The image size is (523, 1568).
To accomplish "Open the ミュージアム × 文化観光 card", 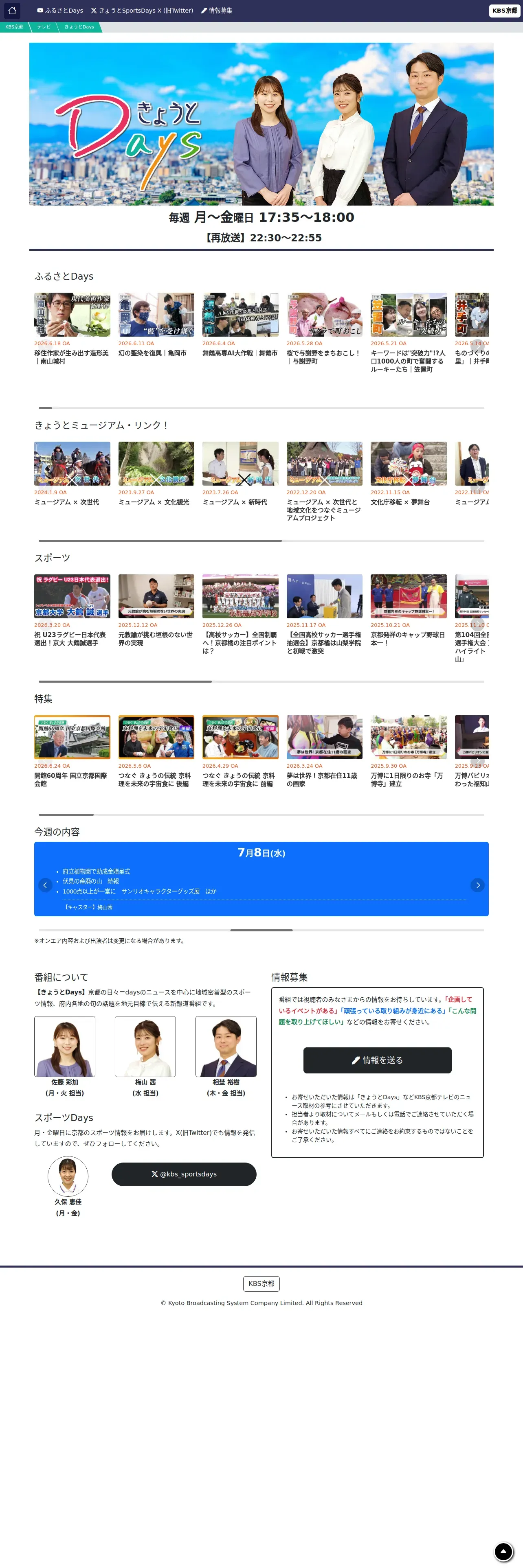I will pyautogui.click(x=156, y=473).
